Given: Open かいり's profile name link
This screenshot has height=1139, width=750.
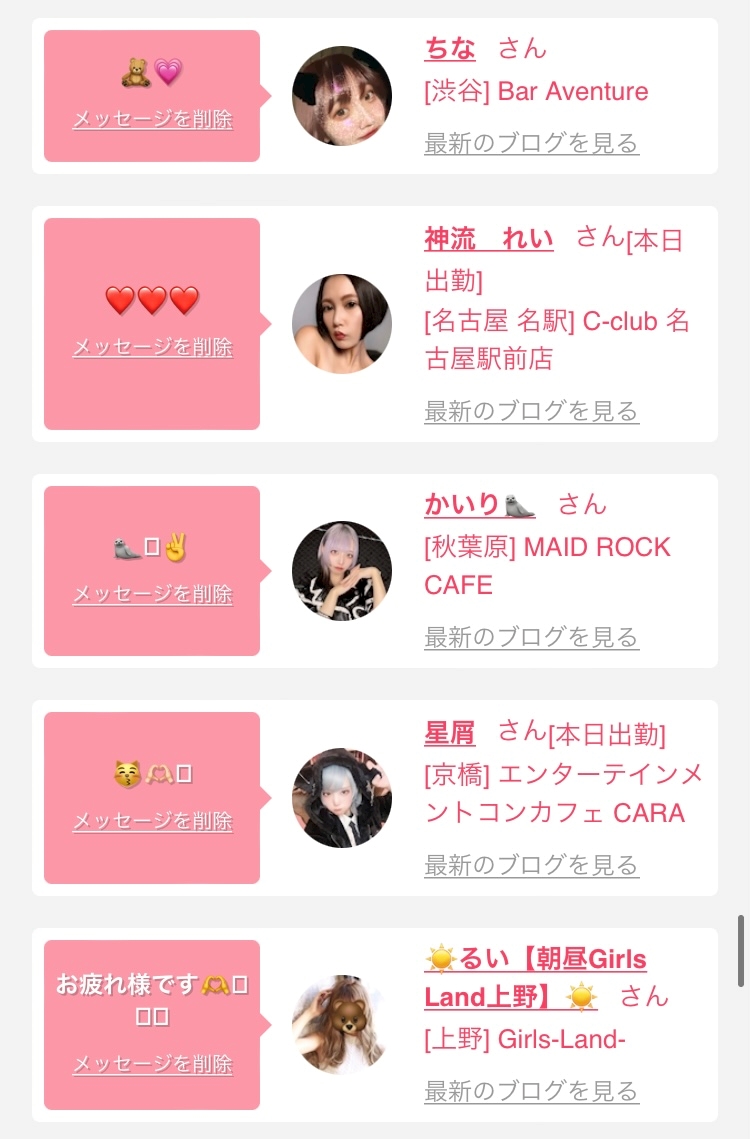Looking at the screenshot, I should [480, 505].
